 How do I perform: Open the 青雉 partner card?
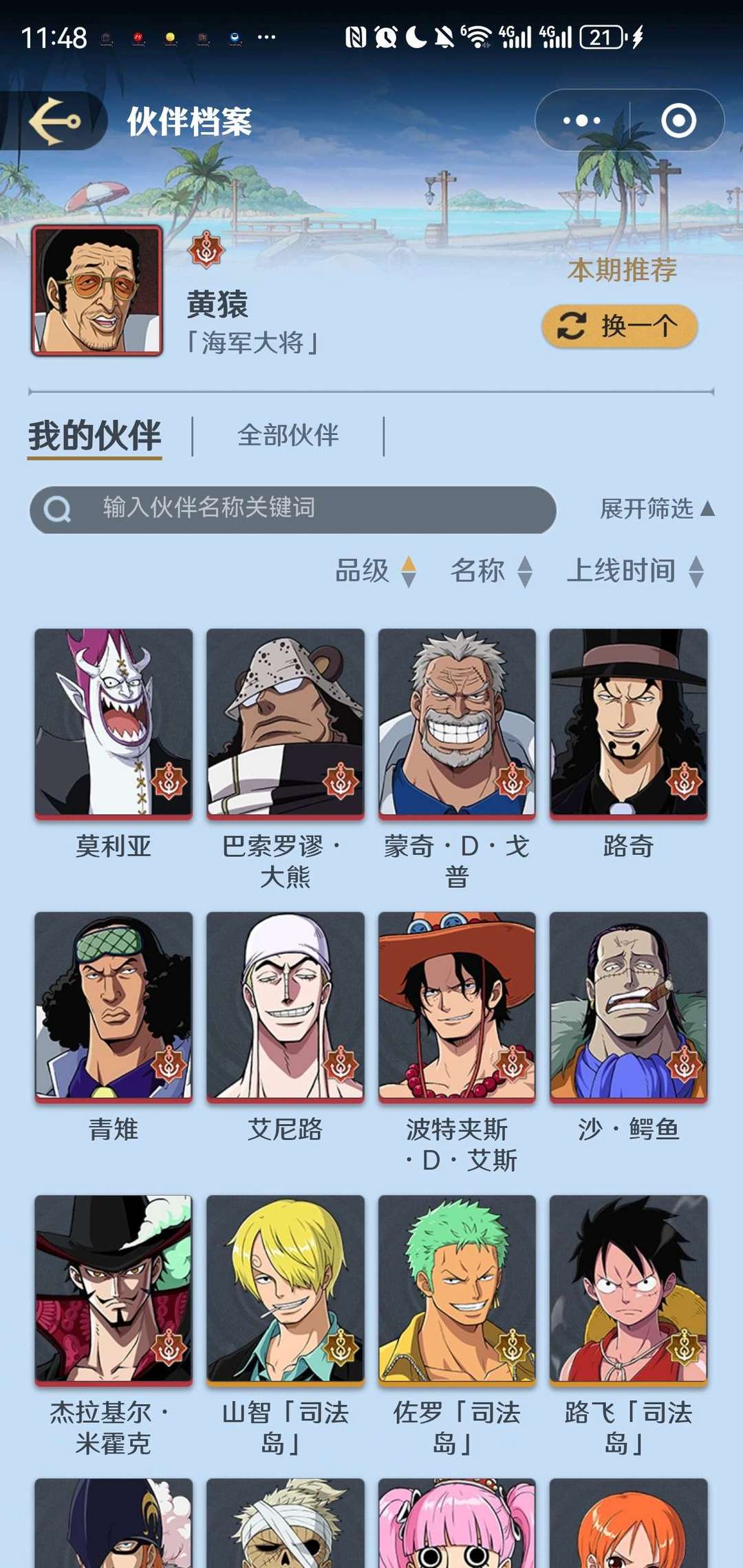click(114, 1006)
